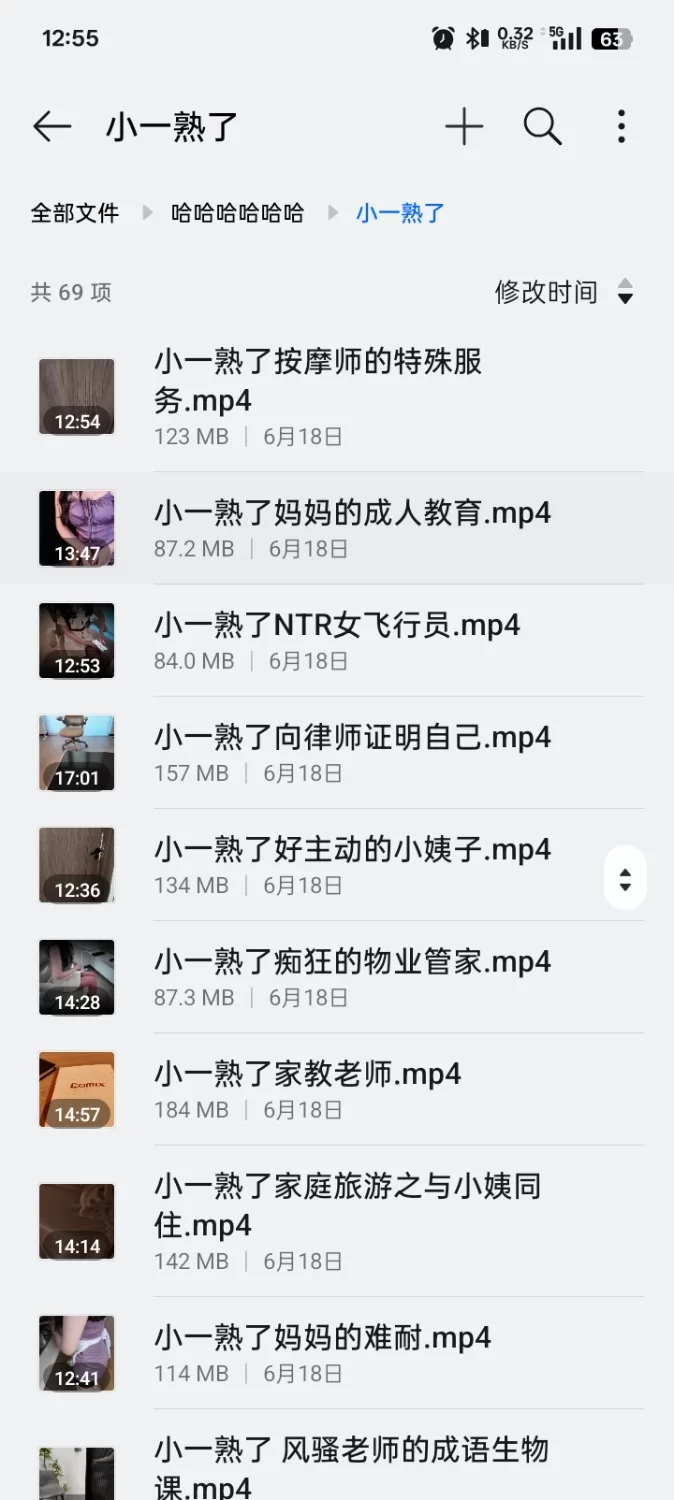Tap the fast-scroll handle on the right
Image resolution: width=674 pixels, height=1500 pixels.
(625, 879)
